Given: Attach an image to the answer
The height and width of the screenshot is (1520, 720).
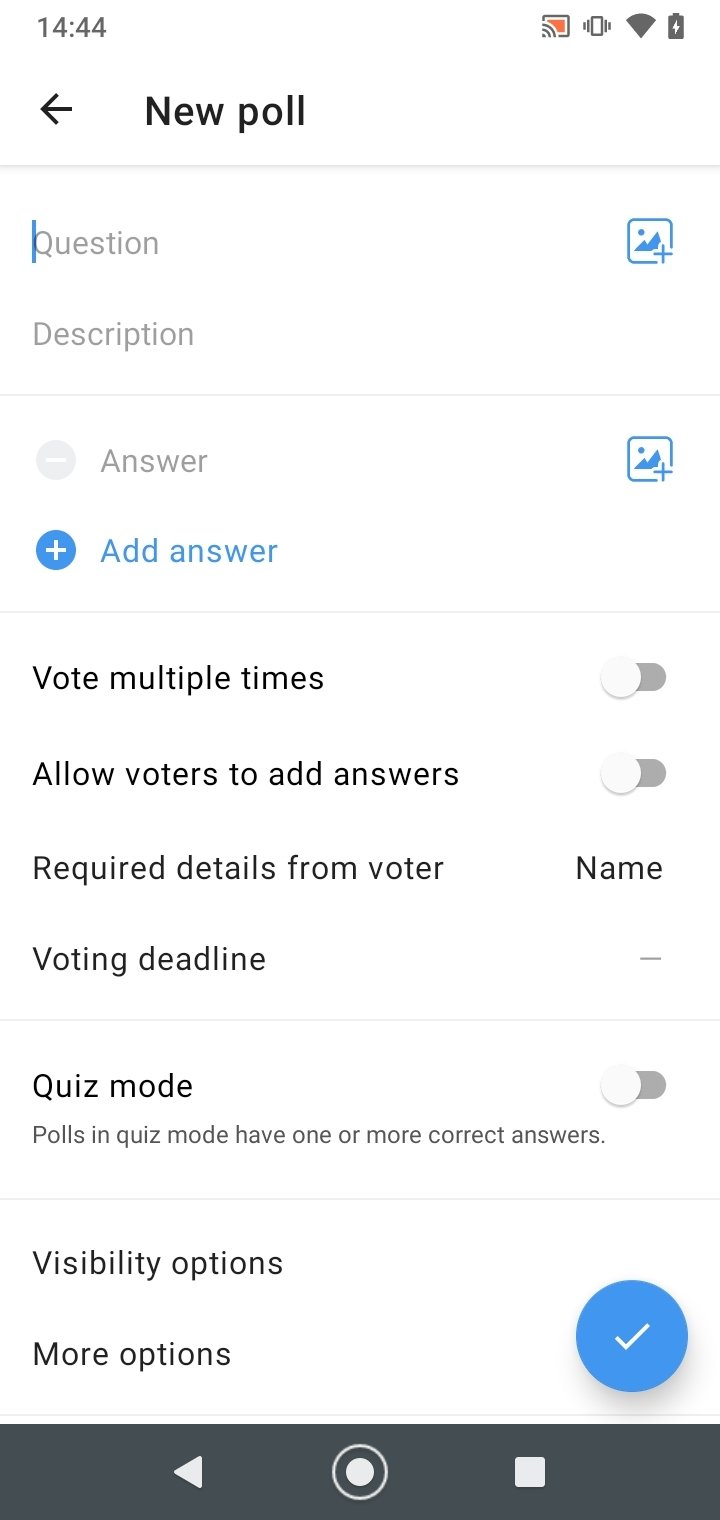Looking at the screenshot, I should pos(650,460).
